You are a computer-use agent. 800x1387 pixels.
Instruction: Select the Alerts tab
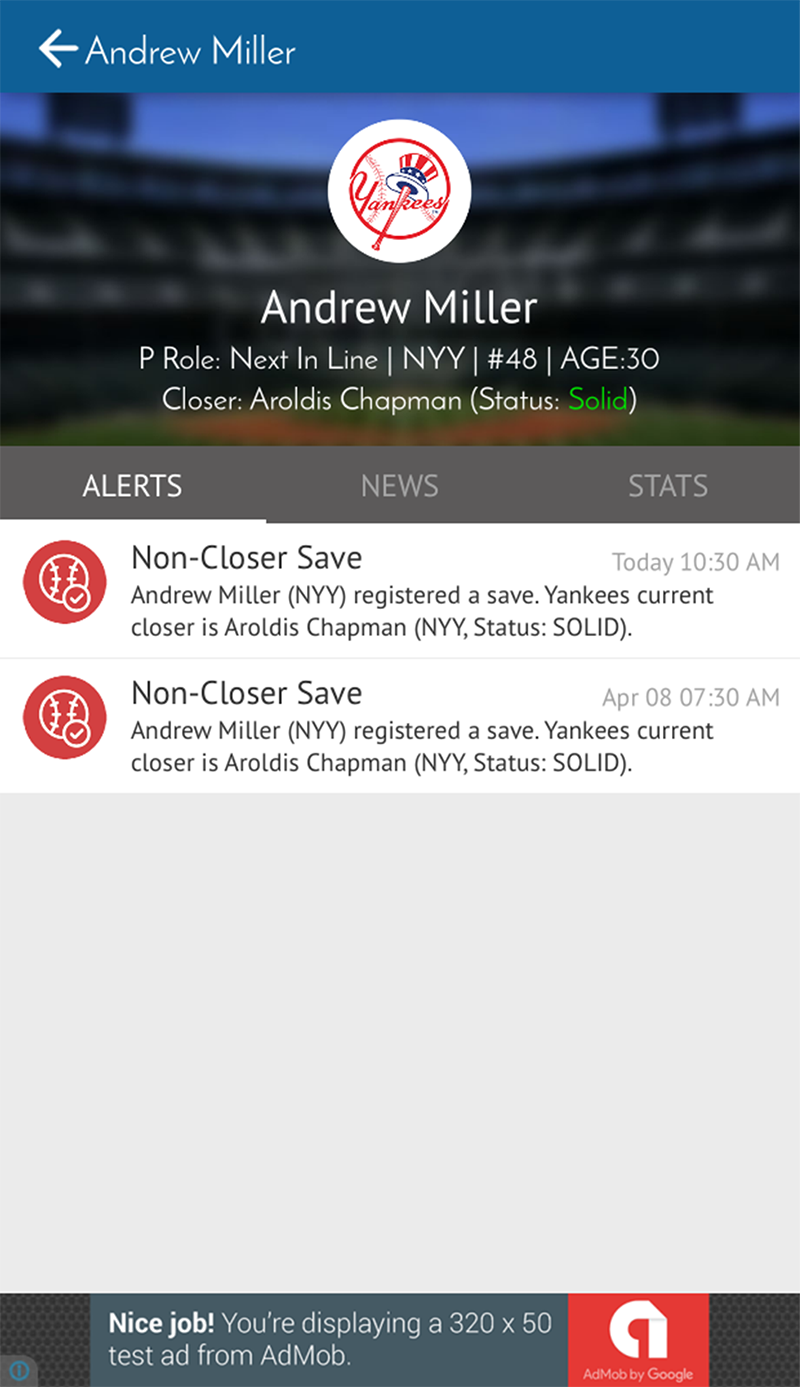click(x=133, y=486)
